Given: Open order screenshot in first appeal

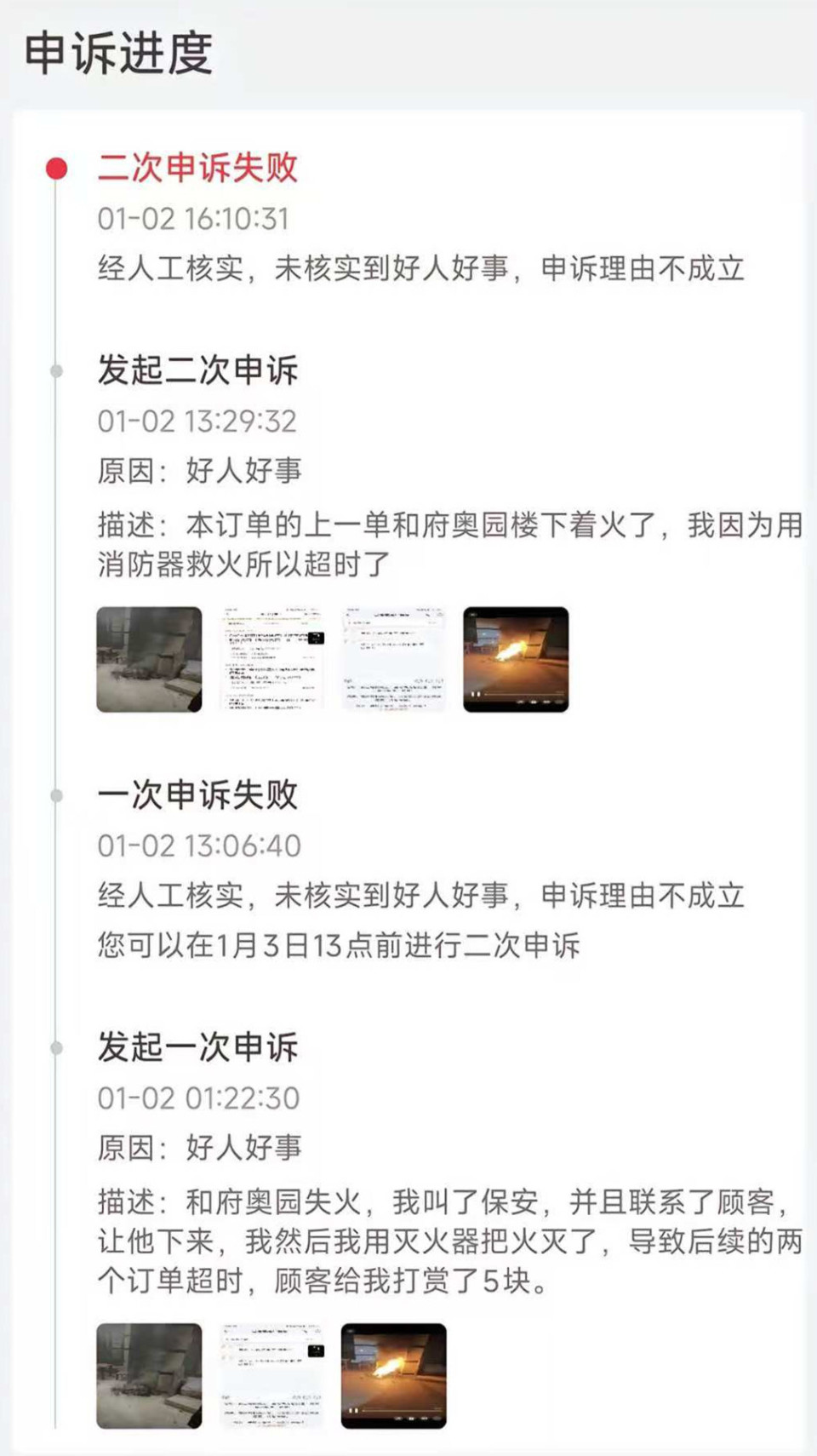Looking at the screenshot, I should (x=272, y=1375).
